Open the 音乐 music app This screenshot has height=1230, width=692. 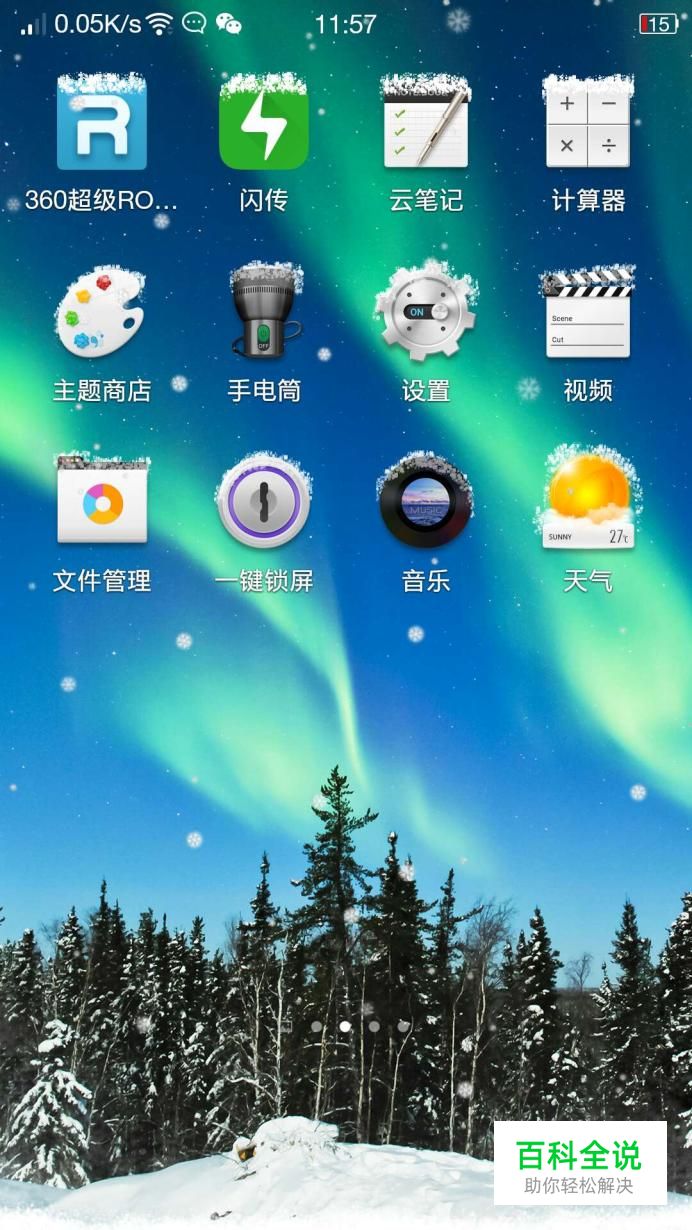pos(426,503)
